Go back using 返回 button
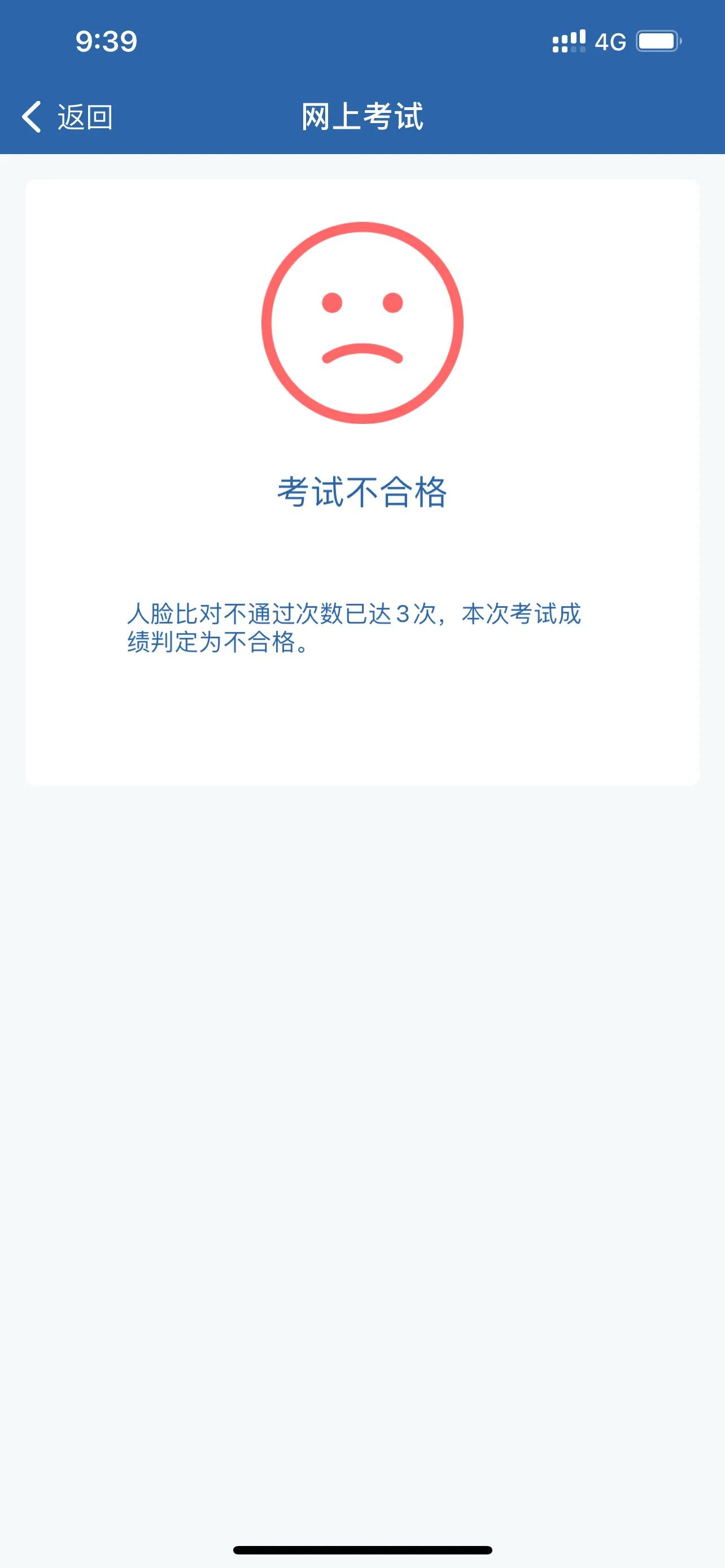725x1568 pixels. point(67,116)
